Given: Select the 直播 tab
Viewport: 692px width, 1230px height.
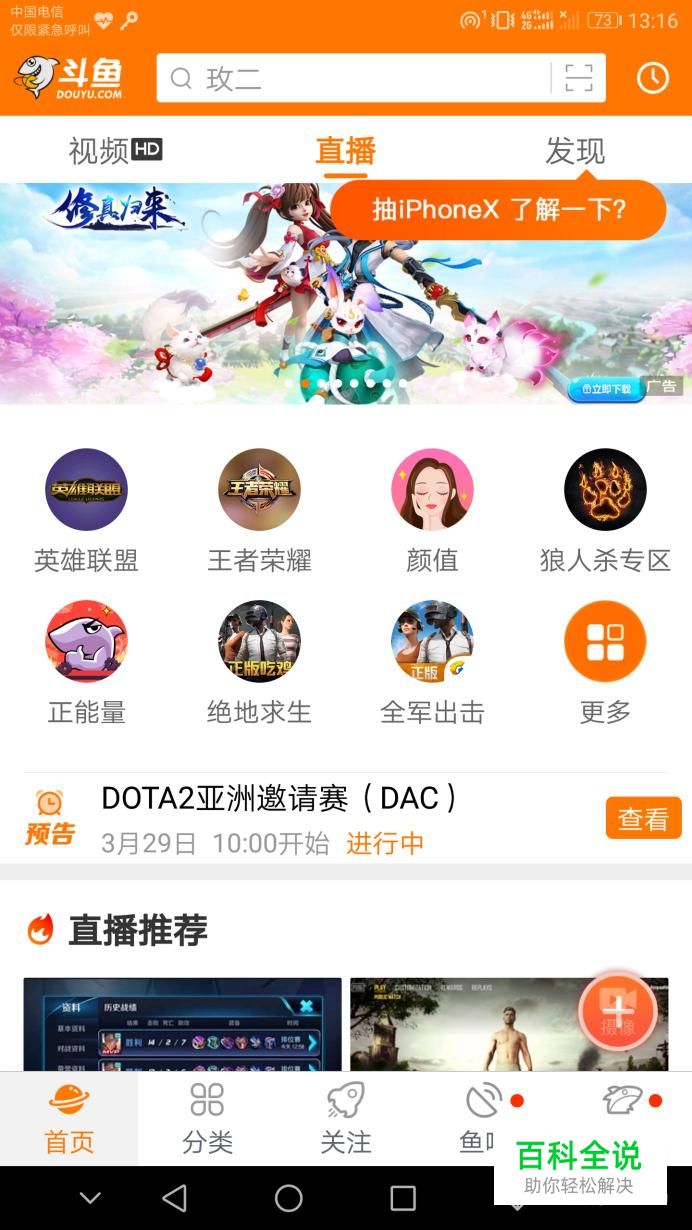Looking at the screenshot, I should (x=345, y=151).
